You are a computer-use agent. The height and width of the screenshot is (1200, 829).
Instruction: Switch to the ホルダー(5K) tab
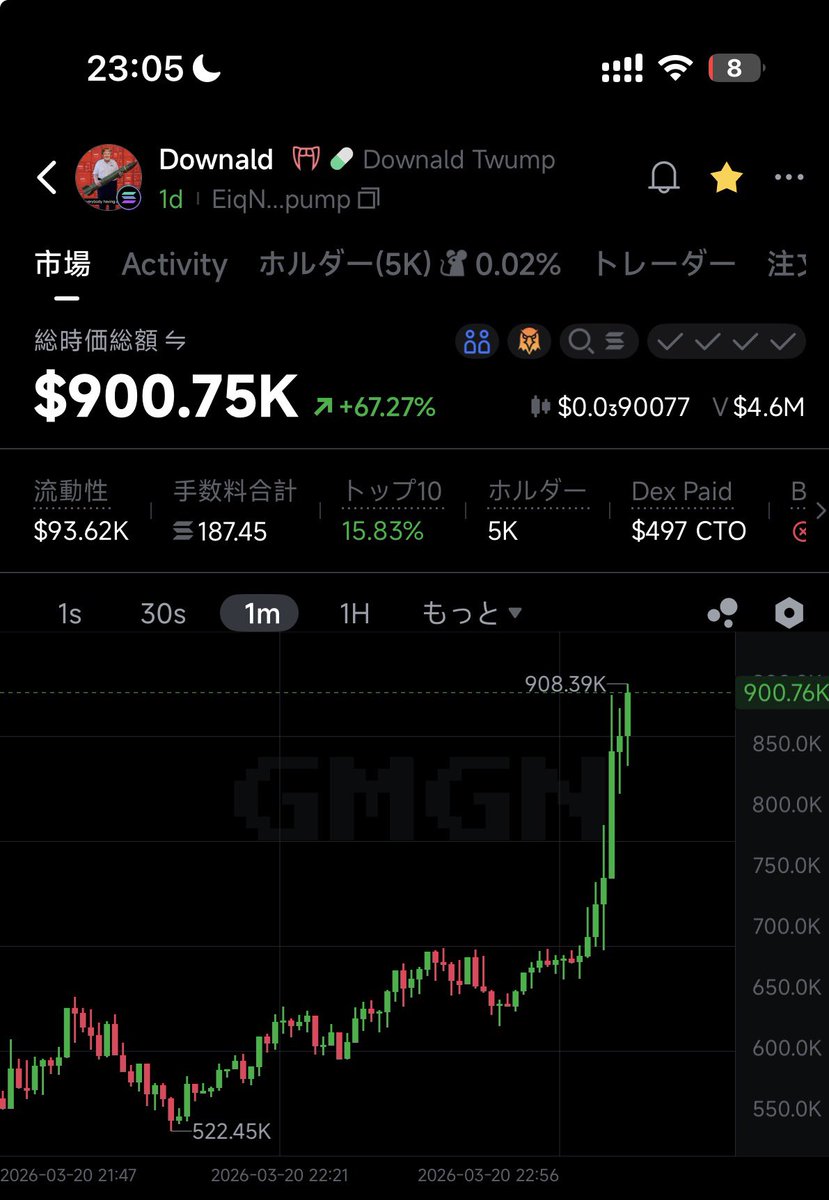pos(344,265)
